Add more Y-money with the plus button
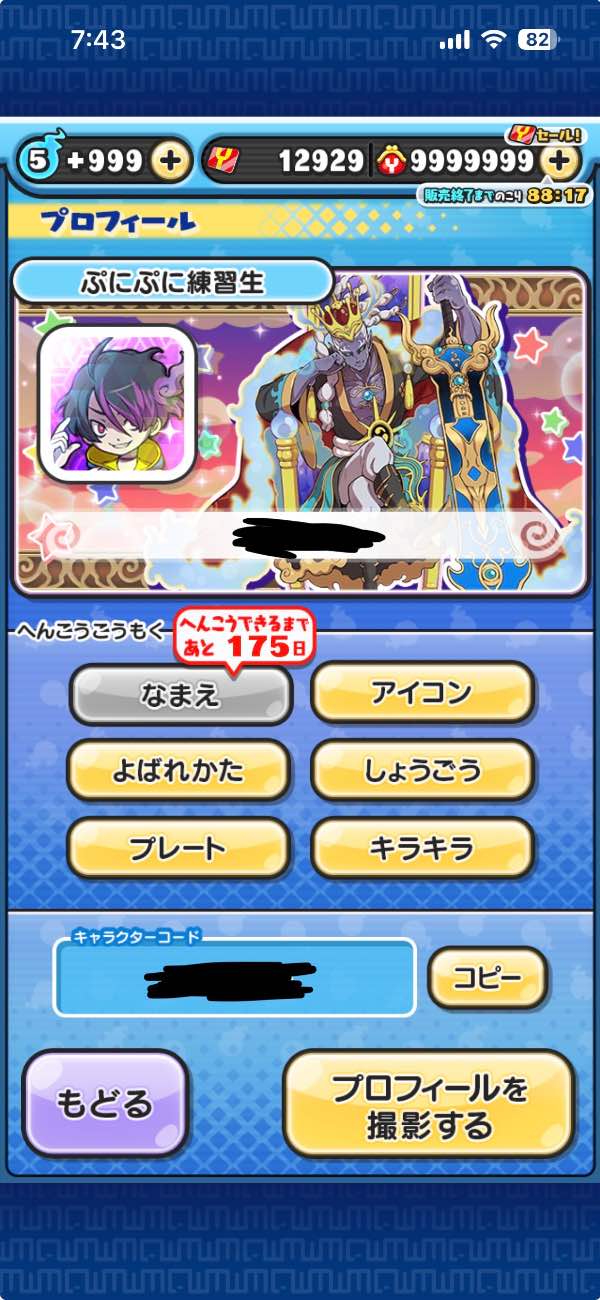Viewport: 600px width, 1300px height. coord(562,160)
